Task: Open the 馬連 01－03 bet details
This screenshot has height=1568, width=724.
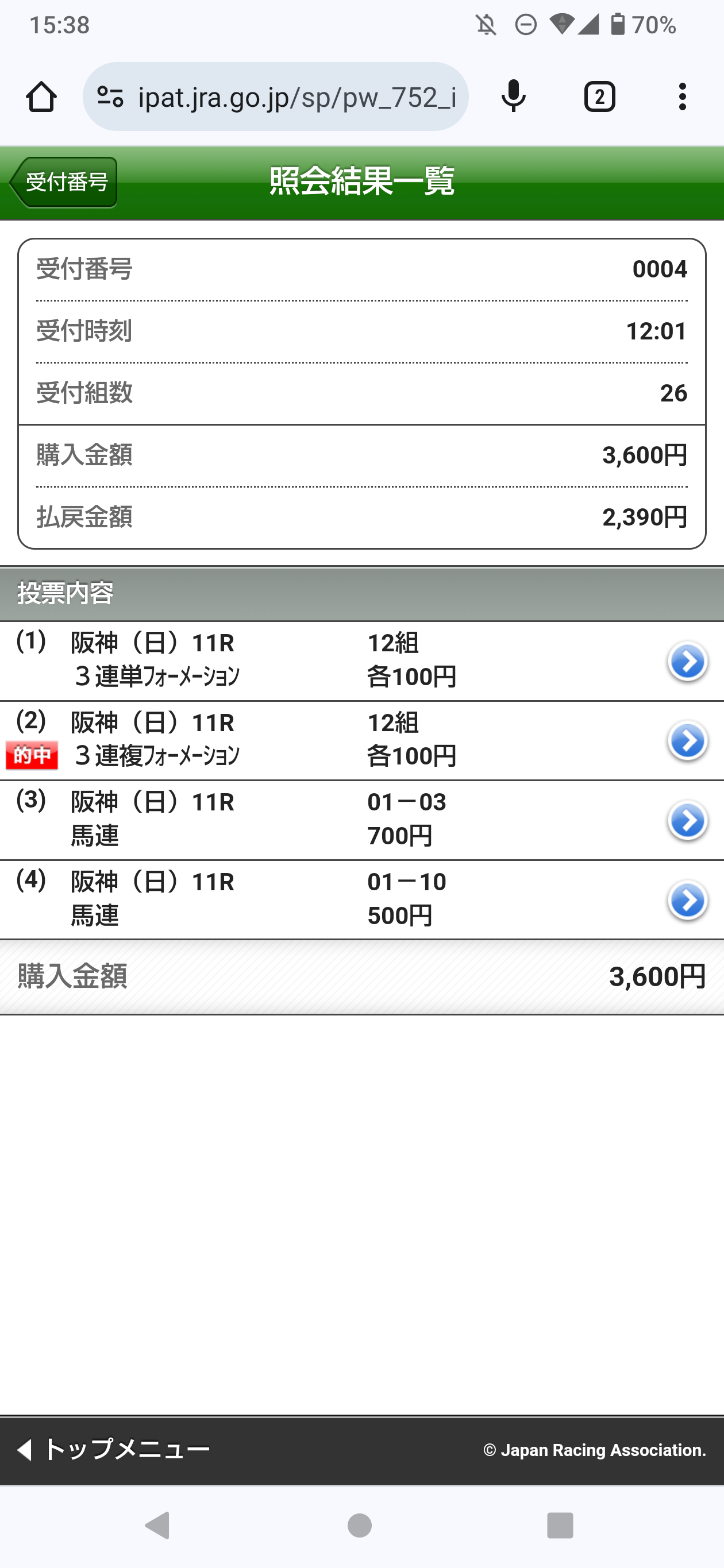Action: (x=687, y=821)
